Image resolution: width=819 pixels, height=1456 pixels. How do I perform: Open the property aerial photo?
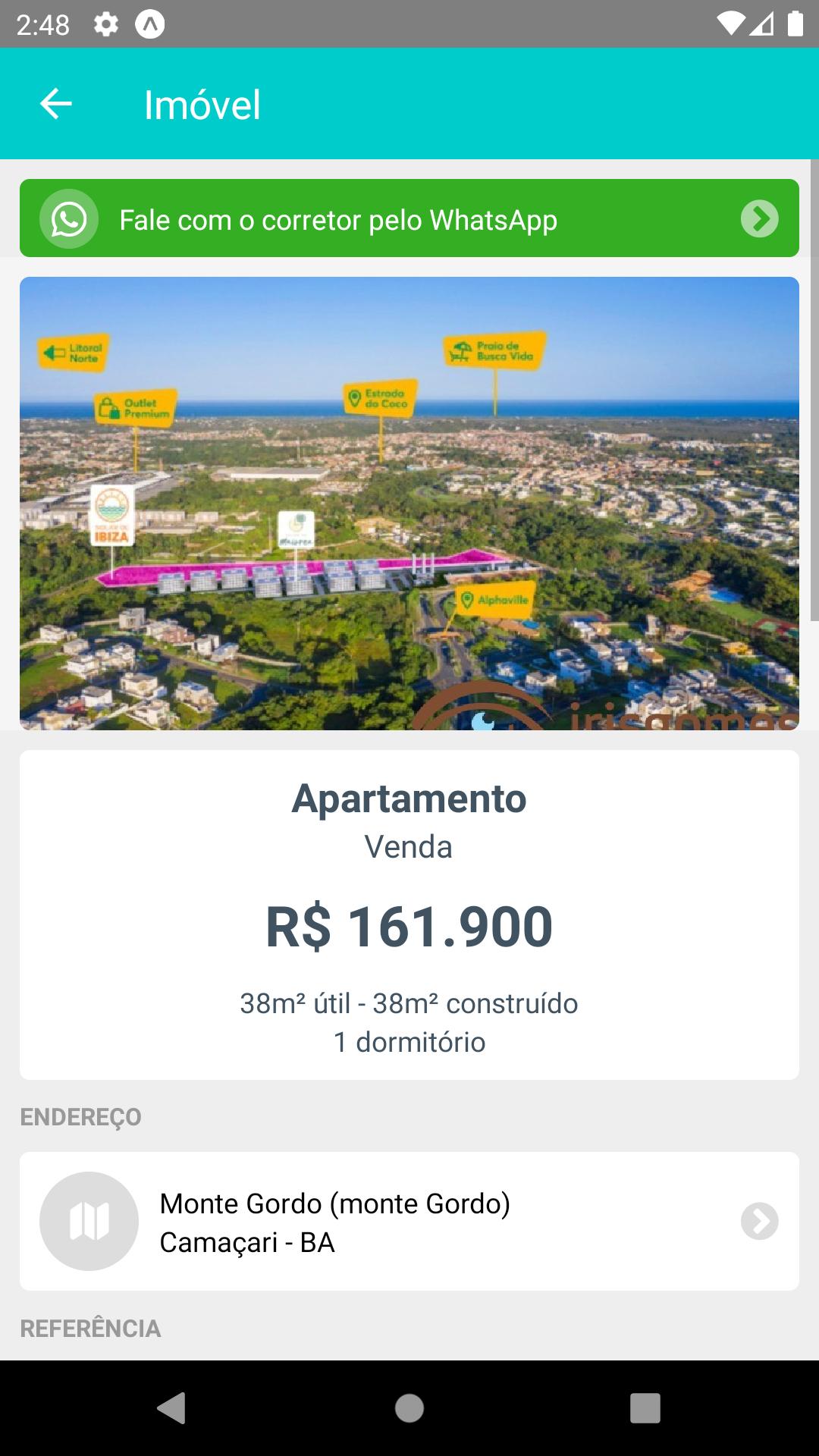[409, 504]
